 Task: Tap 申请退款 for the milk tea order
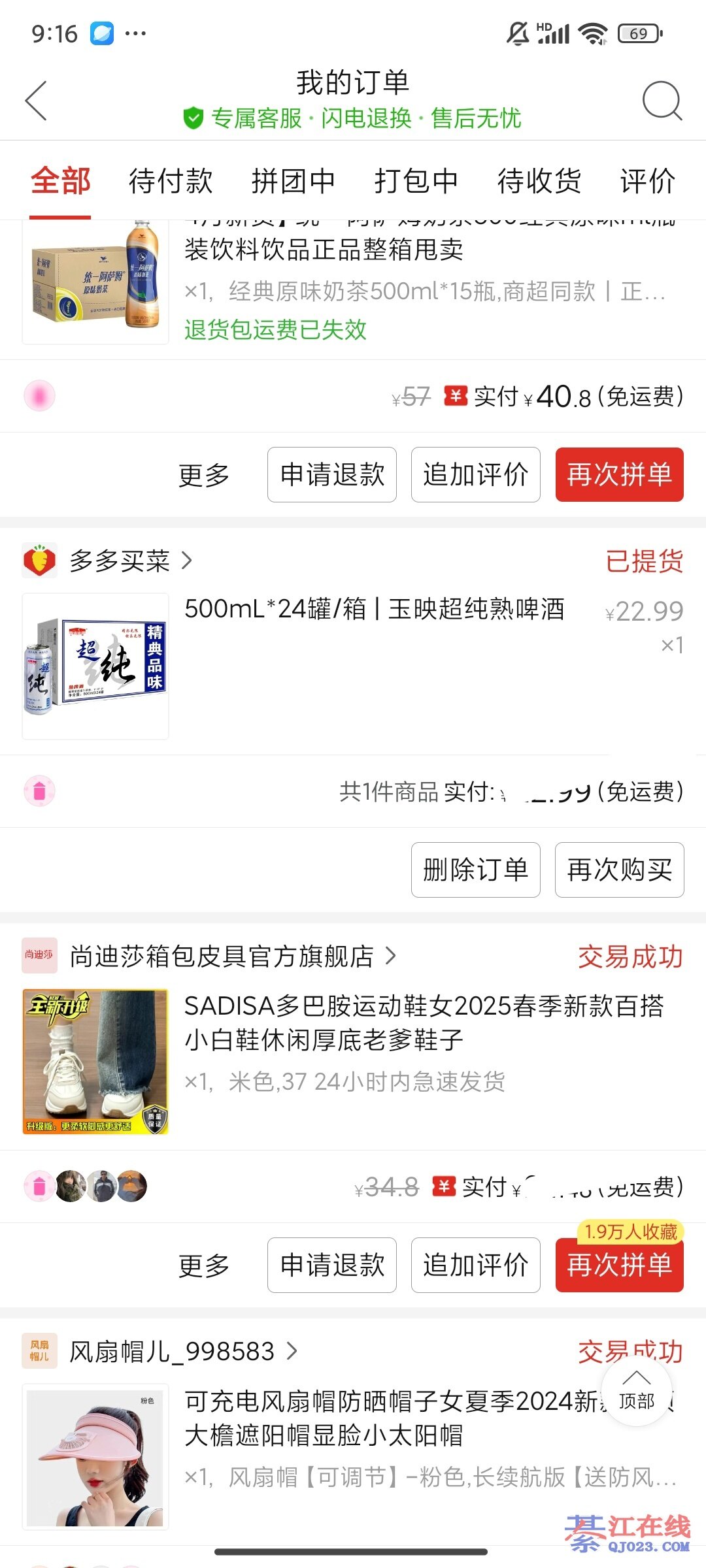332,475
